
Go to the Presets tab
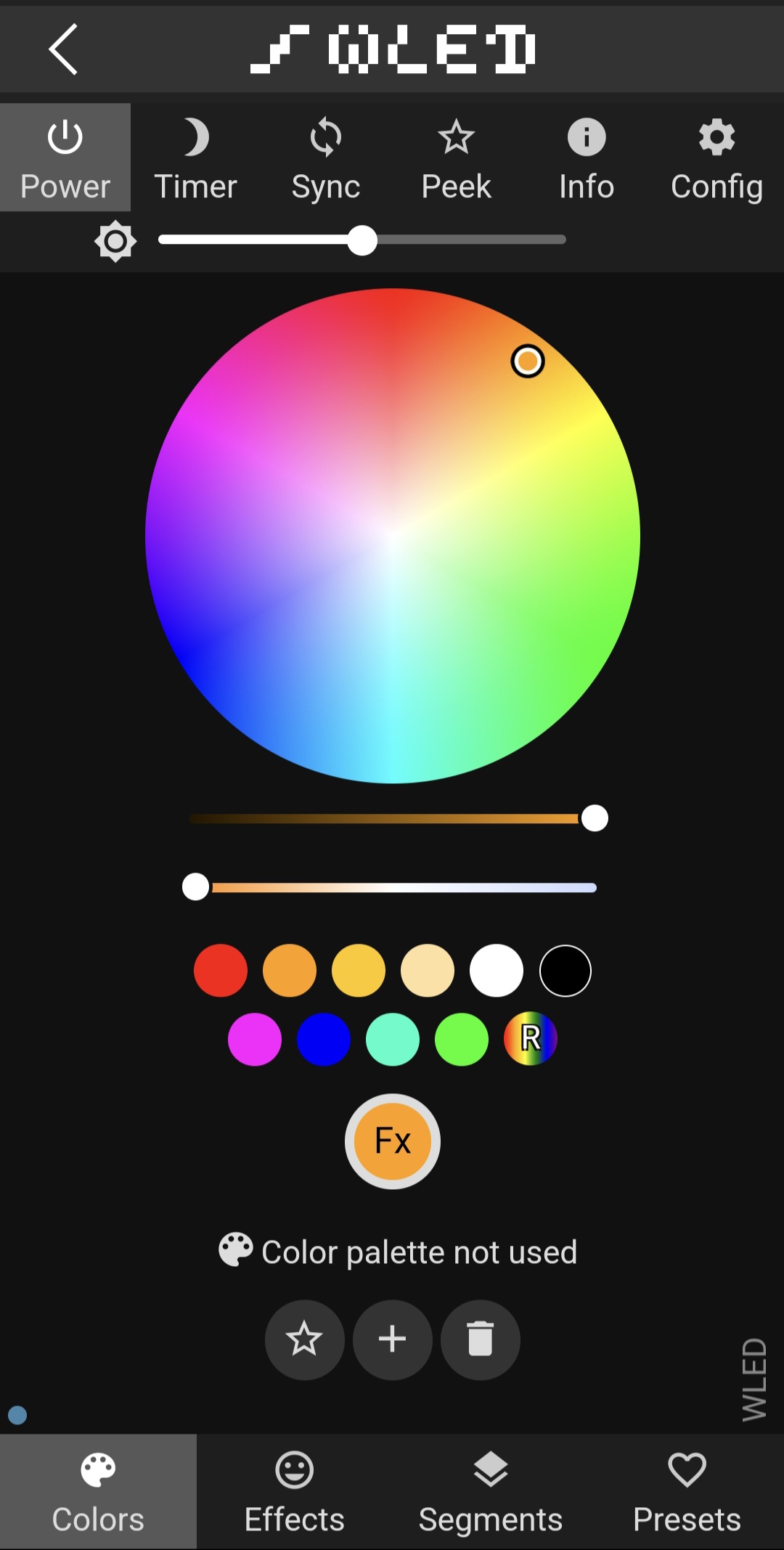click(x=687, y=1492)
